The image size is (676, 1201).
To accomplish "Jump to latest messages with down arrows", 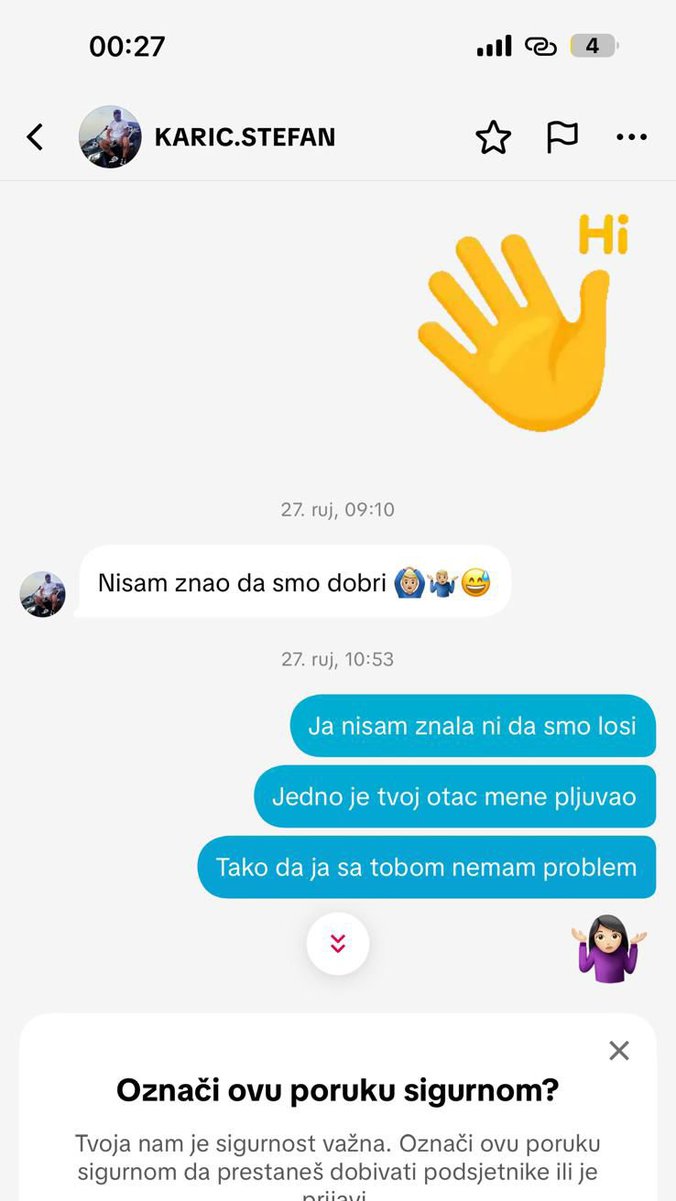I will [x=338, y=944].
